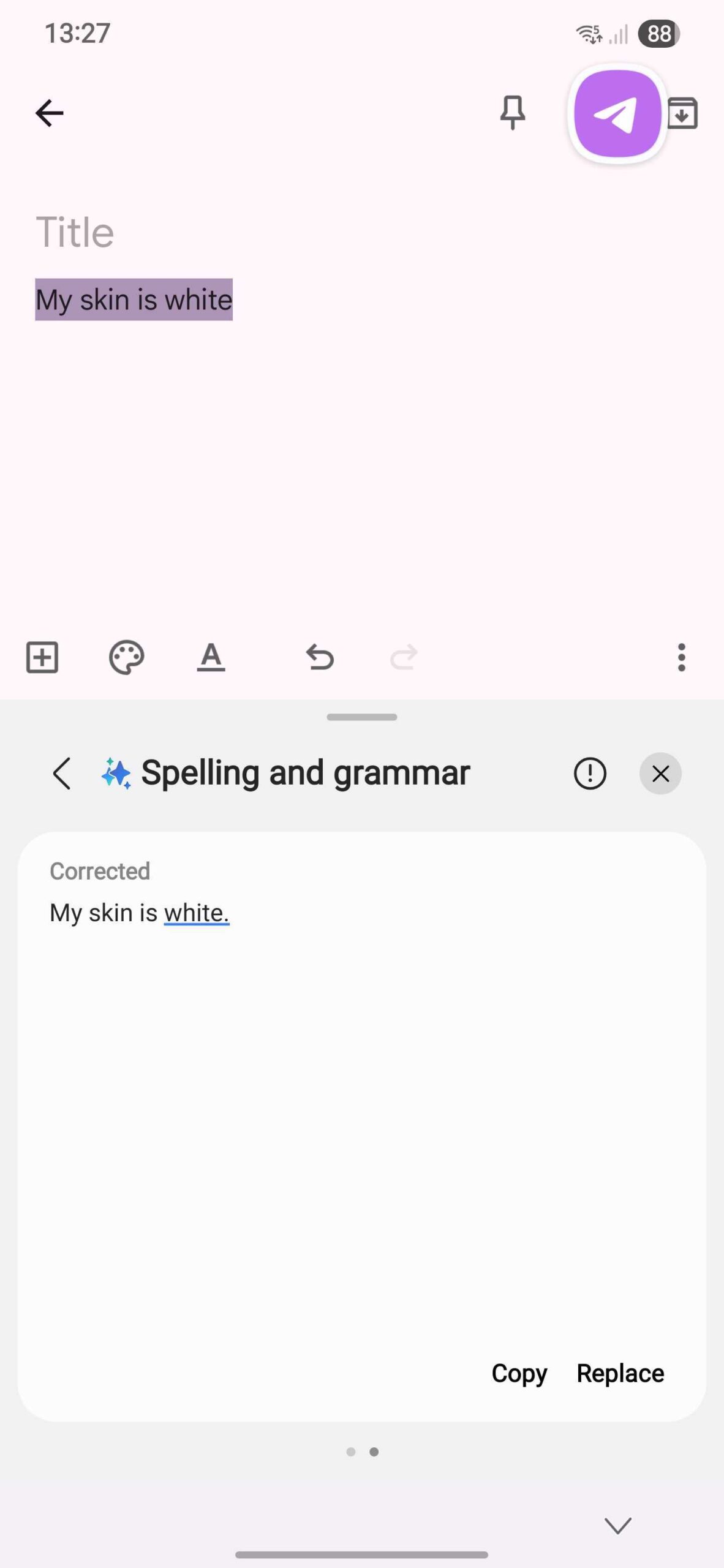Copy the corrected text
724x1568 pixels.
click(x=519, y=1374)
